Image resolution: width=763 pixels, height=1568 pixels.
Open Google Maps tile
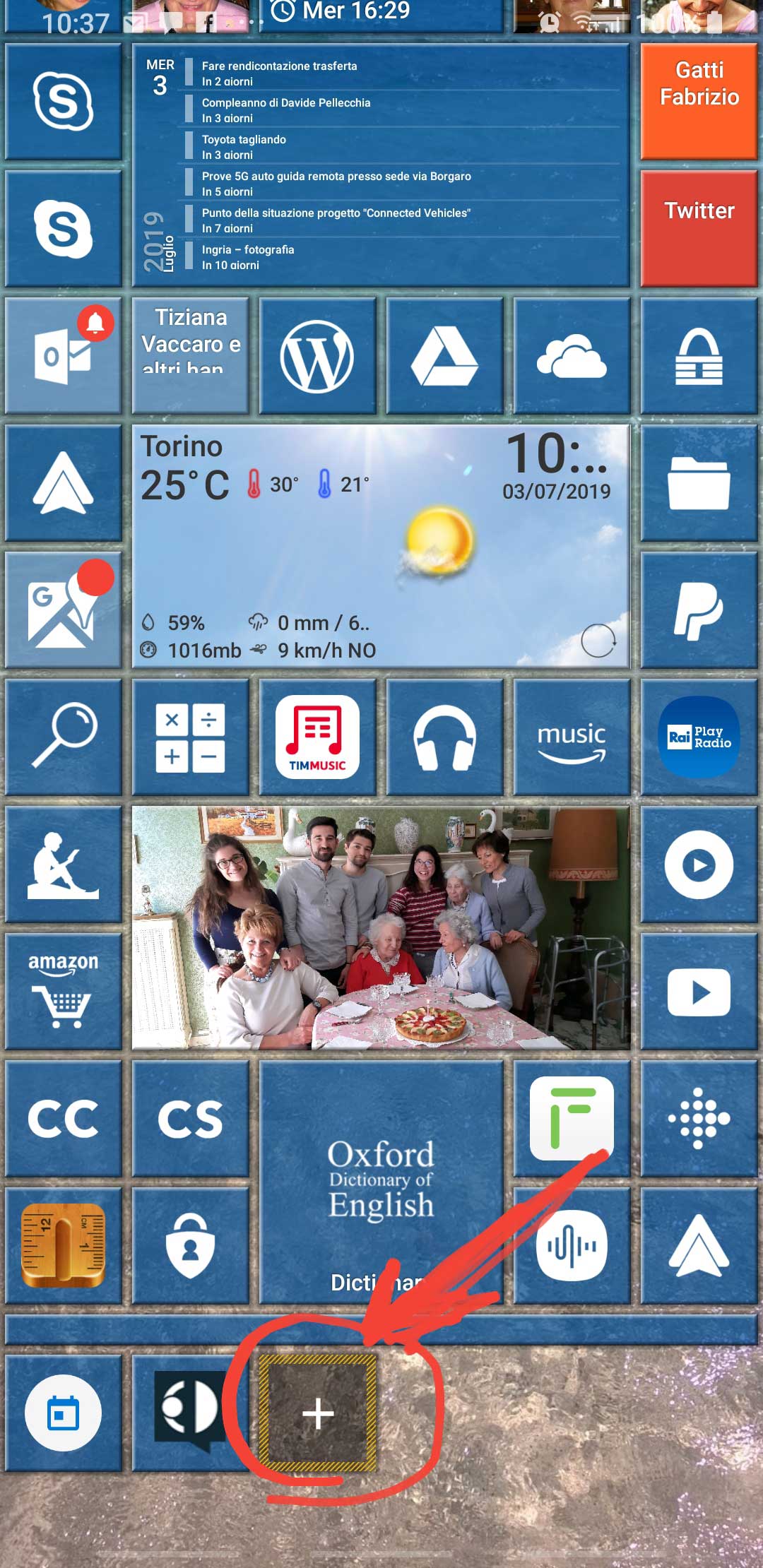coord(64,610)
